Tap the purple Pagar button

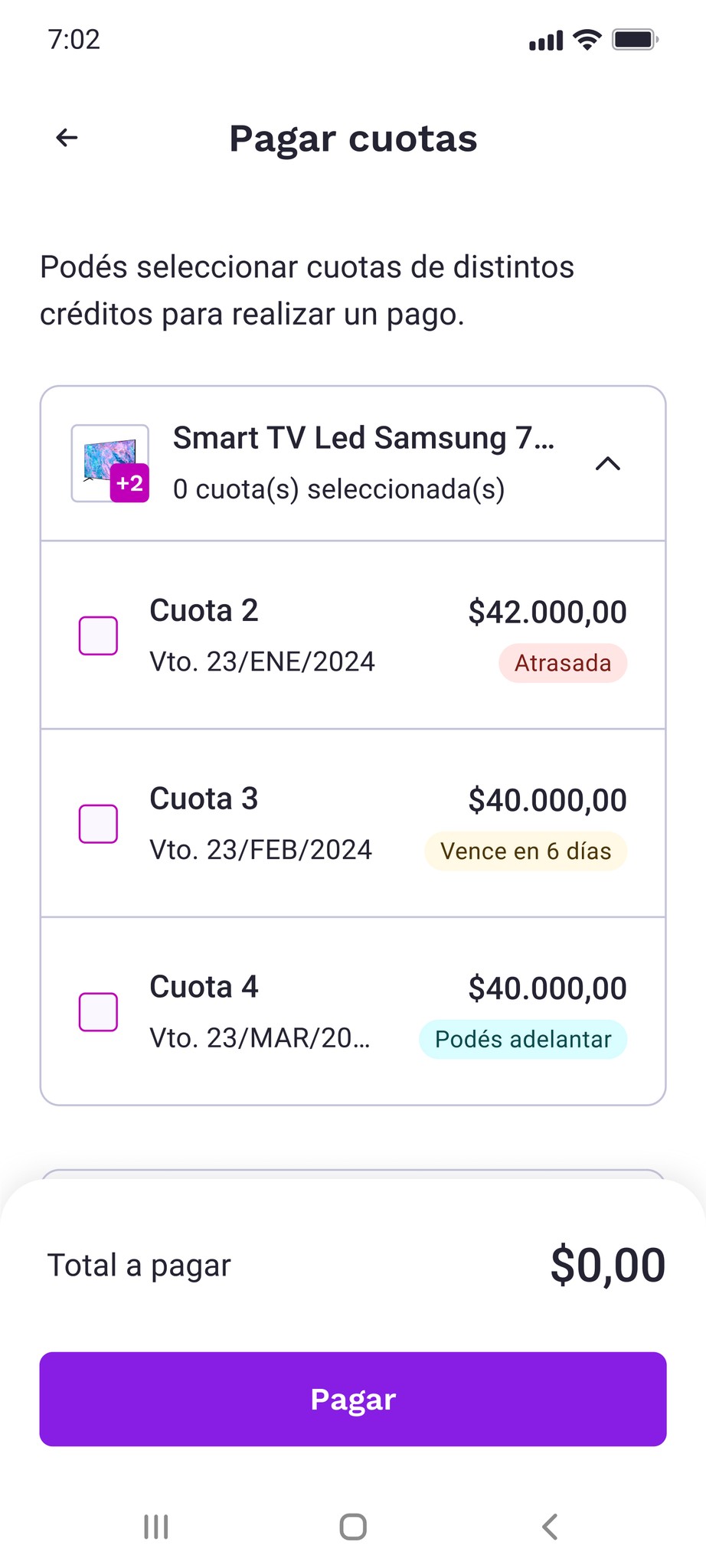coord(353,1399)
